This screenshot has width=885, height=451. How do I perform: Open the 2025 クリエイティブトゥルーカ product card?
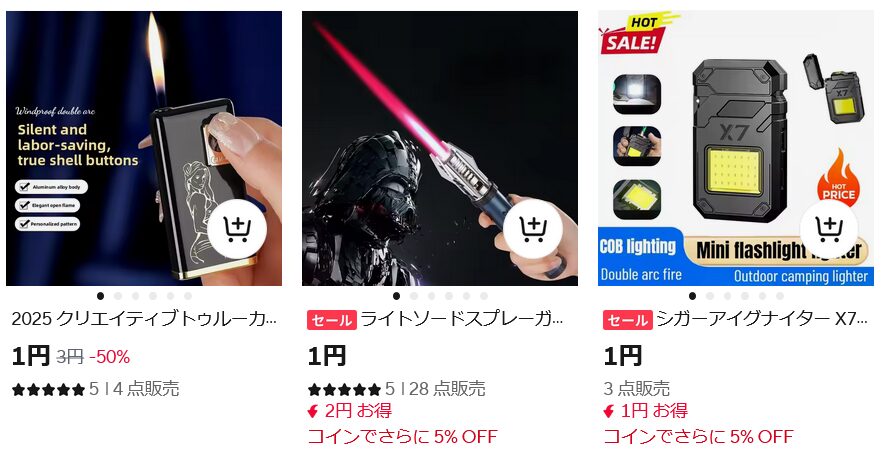point(145,319)
